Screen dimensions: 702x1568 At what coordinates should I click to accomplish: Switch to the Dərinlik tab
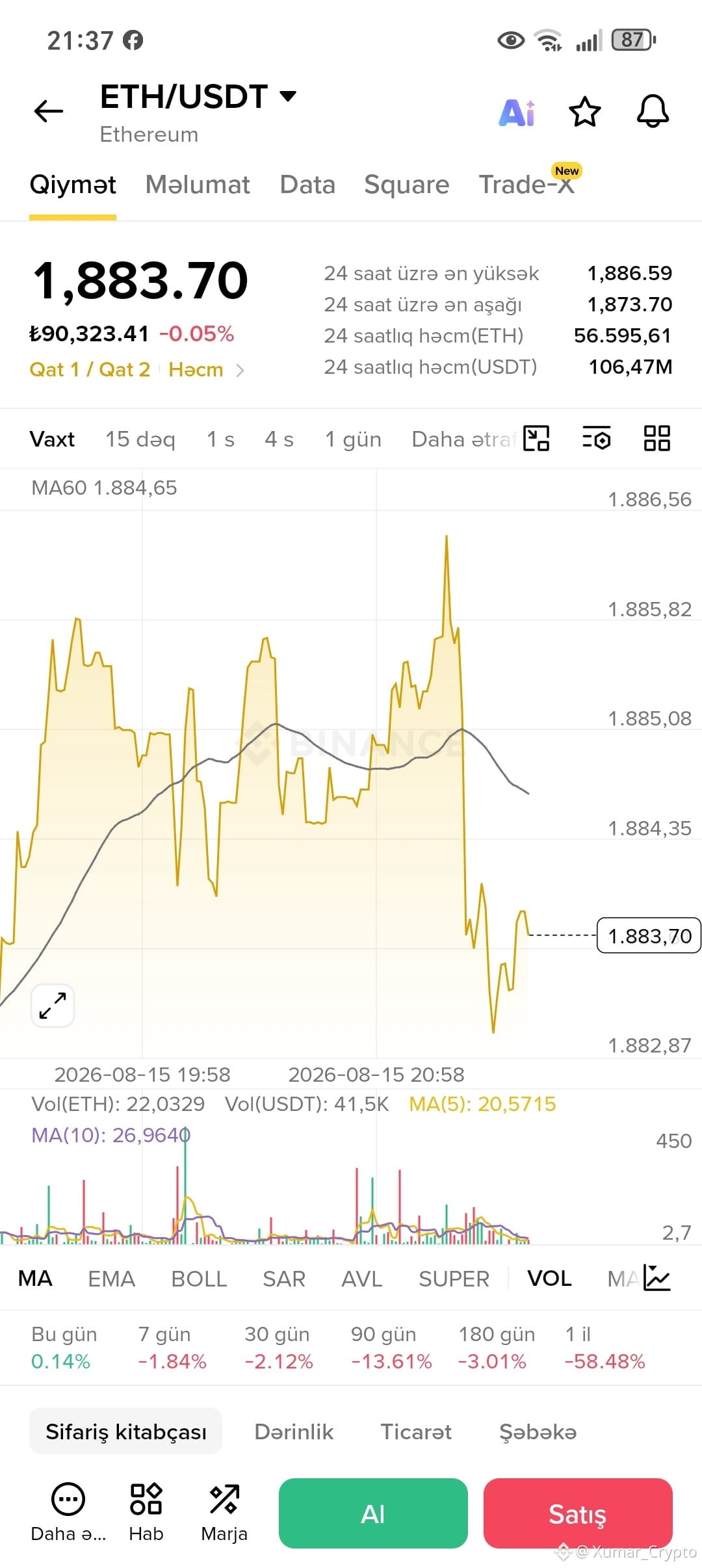tap(294, 1431)
